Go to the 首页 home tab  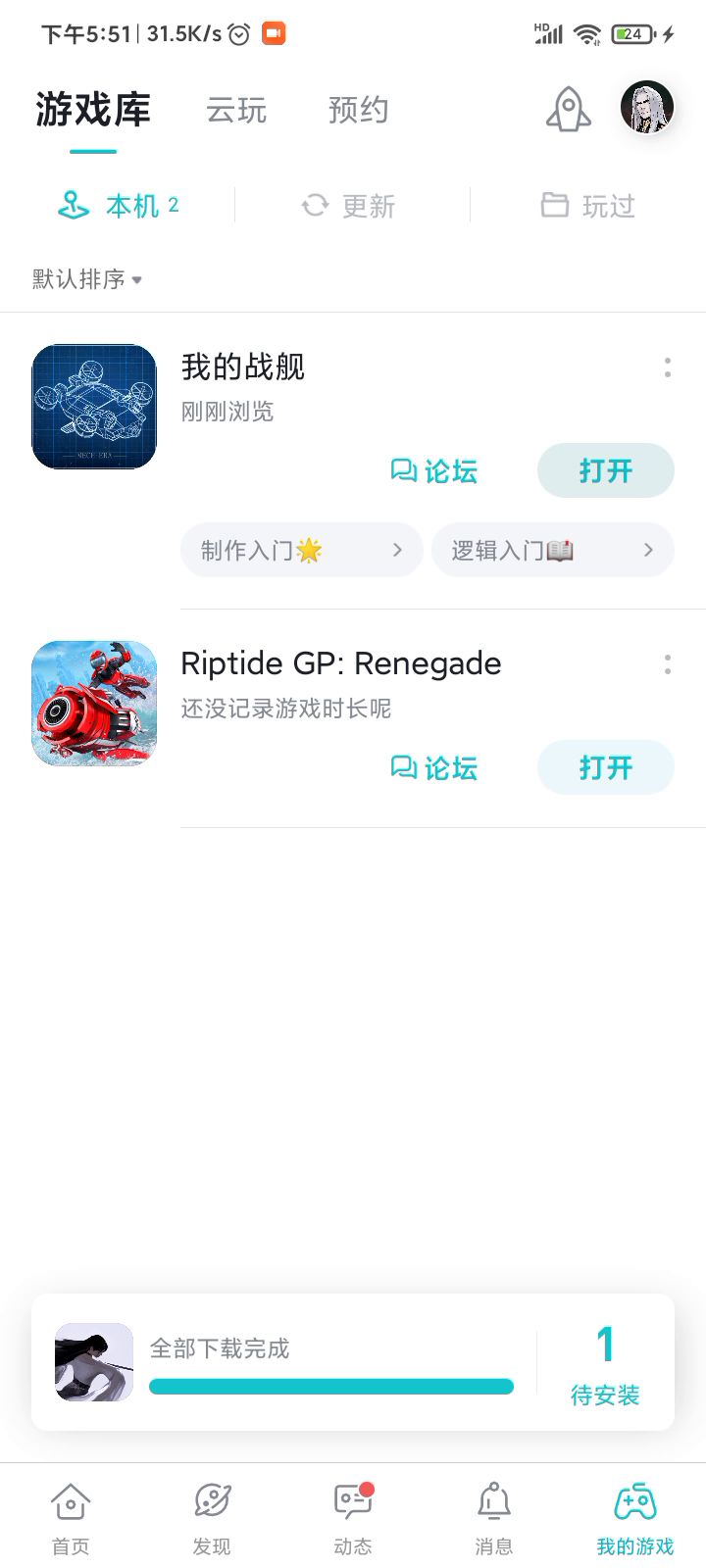(x=71, y=1515)
